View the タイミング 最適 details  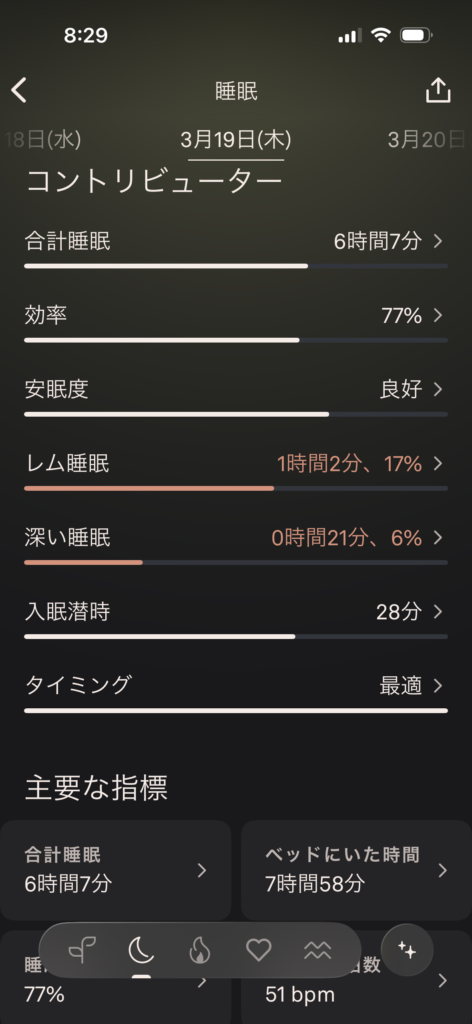[236, 693]
